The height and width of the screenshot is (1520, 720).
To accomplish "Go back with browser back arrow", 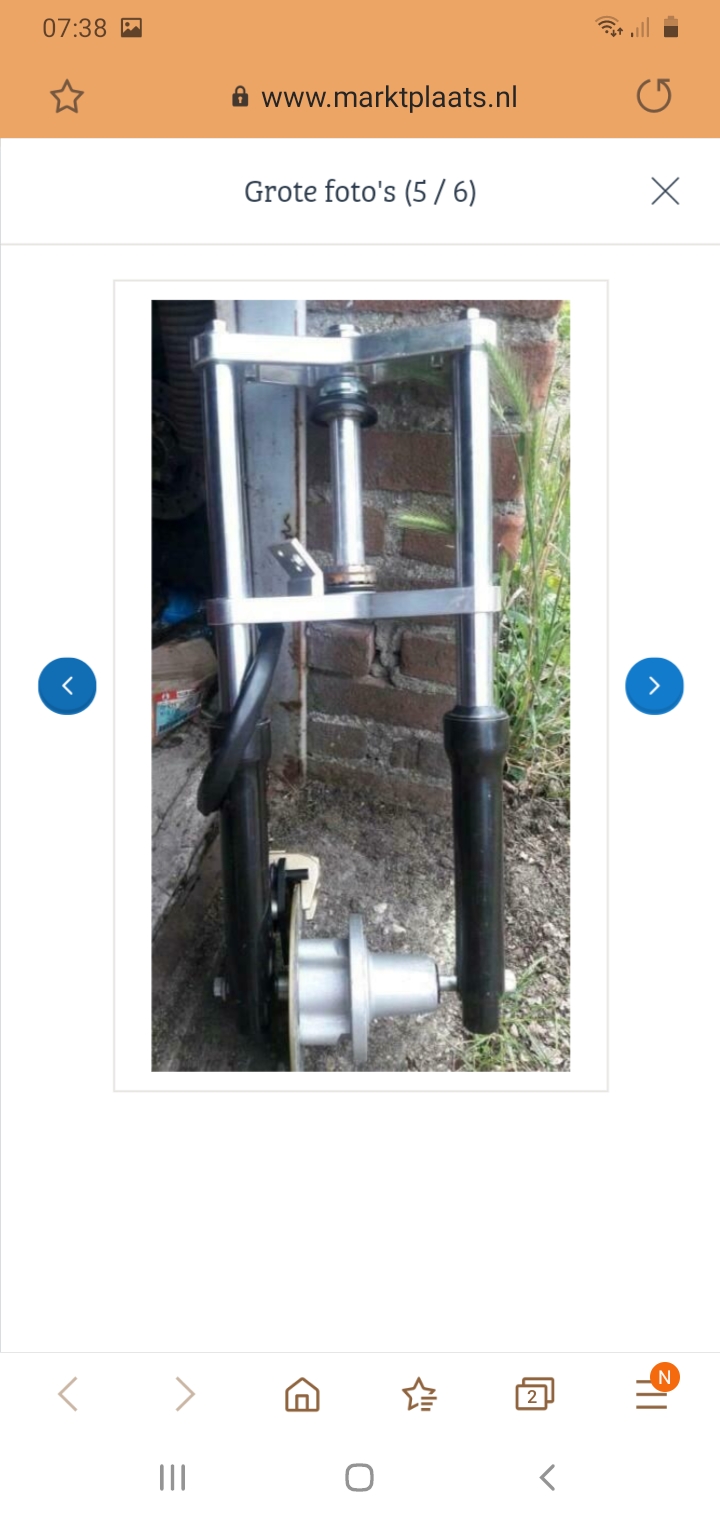I will (x=67, y=1394).
